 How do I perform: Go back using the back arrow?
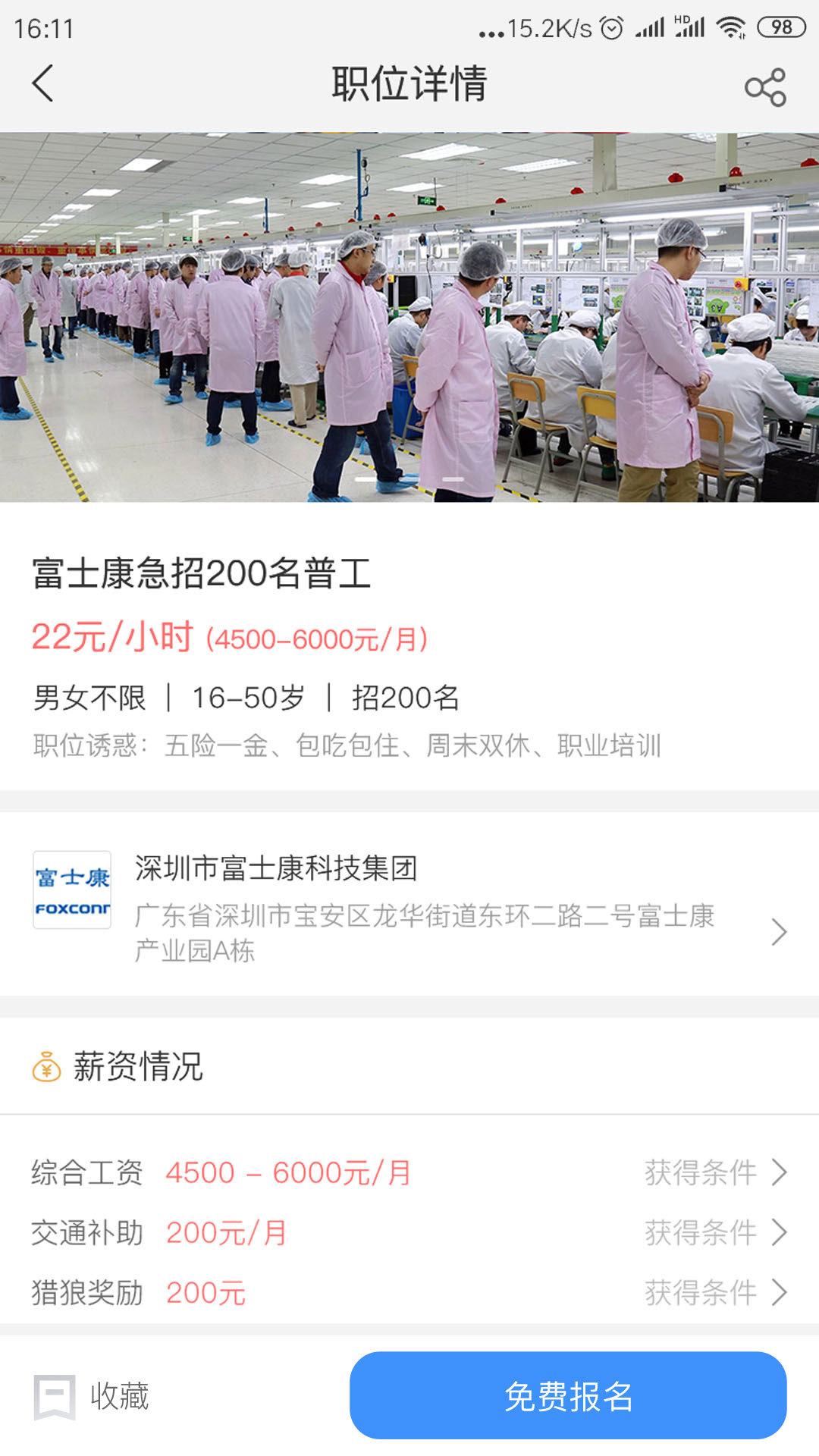point(43,83)
